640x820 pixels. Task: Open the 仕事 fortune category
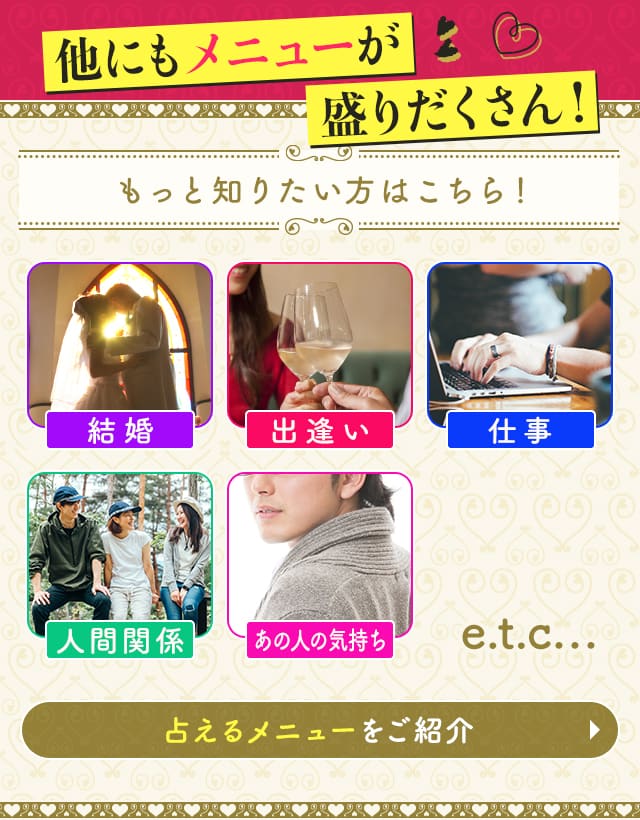(520, 355)
